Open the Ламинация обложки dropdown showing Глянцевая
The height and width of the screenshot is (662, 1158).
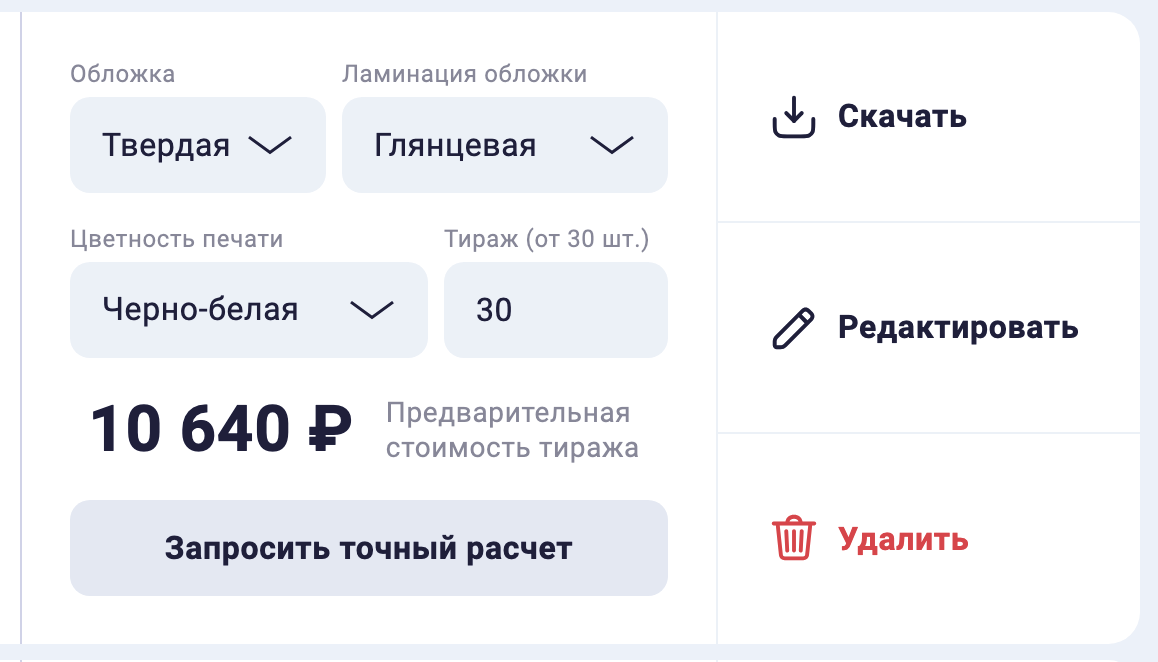(504, 145)
